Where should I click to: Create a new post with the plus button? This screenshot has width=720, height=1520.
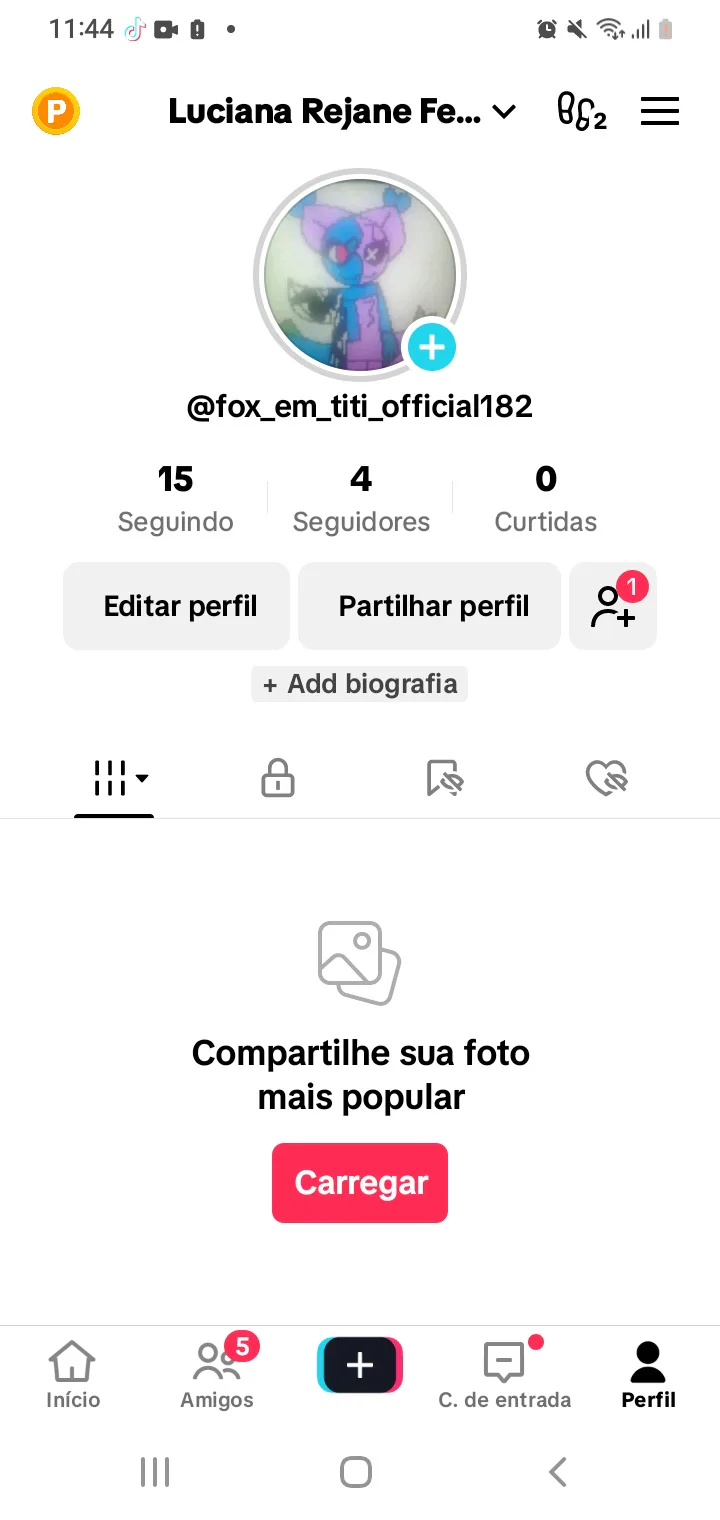point(360,1365)
